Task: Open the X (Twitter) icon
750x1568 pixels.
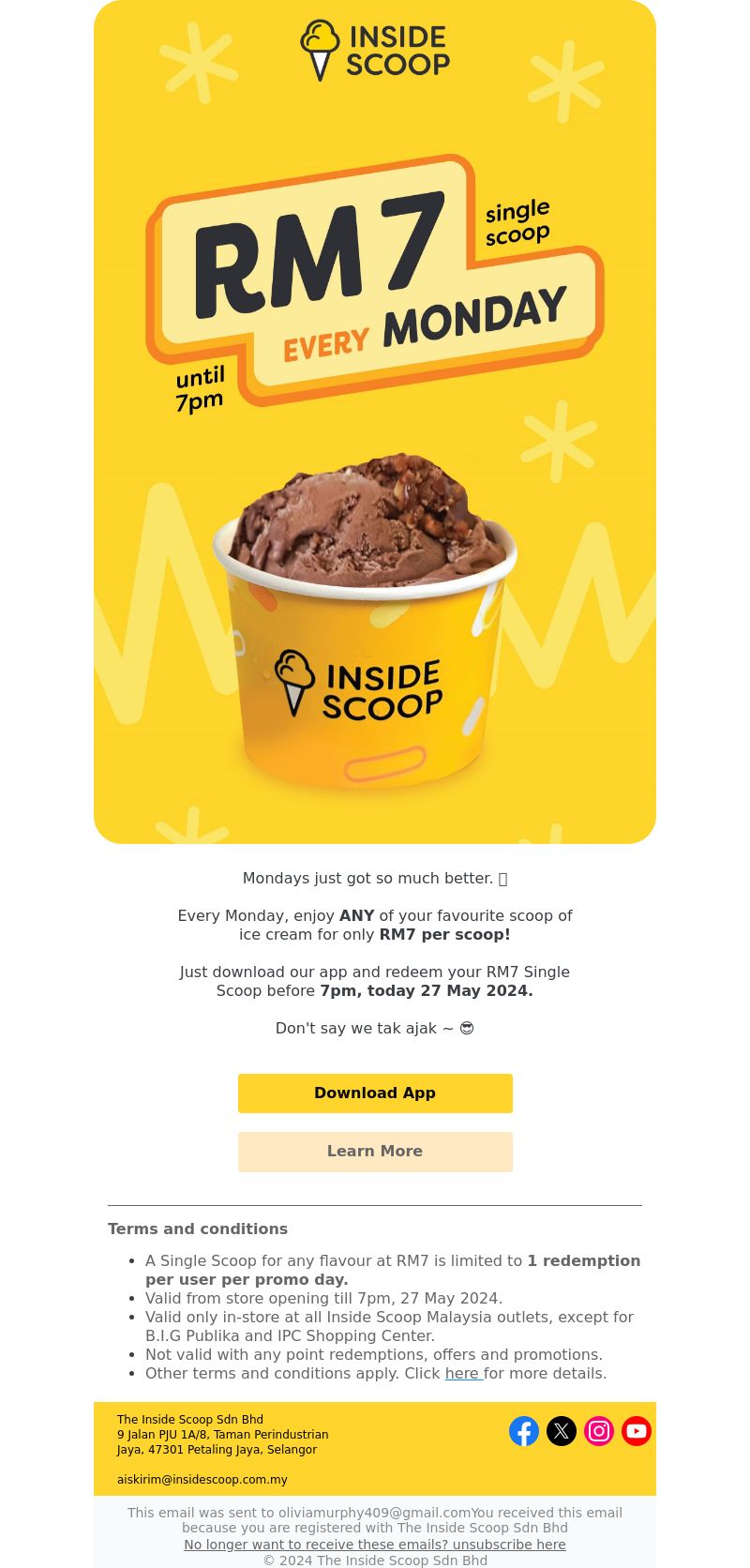Action: coord(562,1431)
